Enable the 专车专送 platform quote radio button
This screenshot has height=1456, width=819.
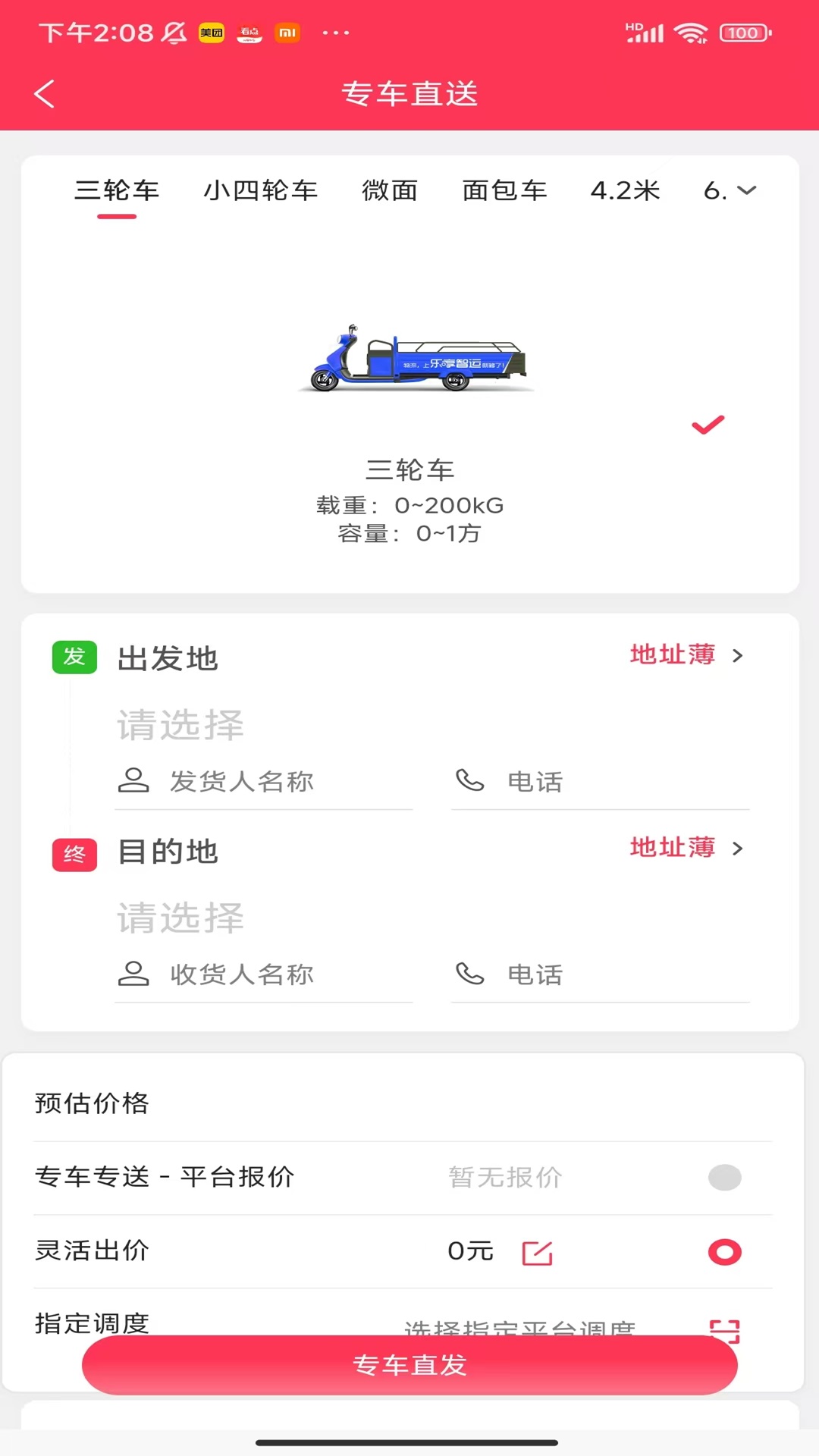pyautogui.click(x=724, y=1177)
